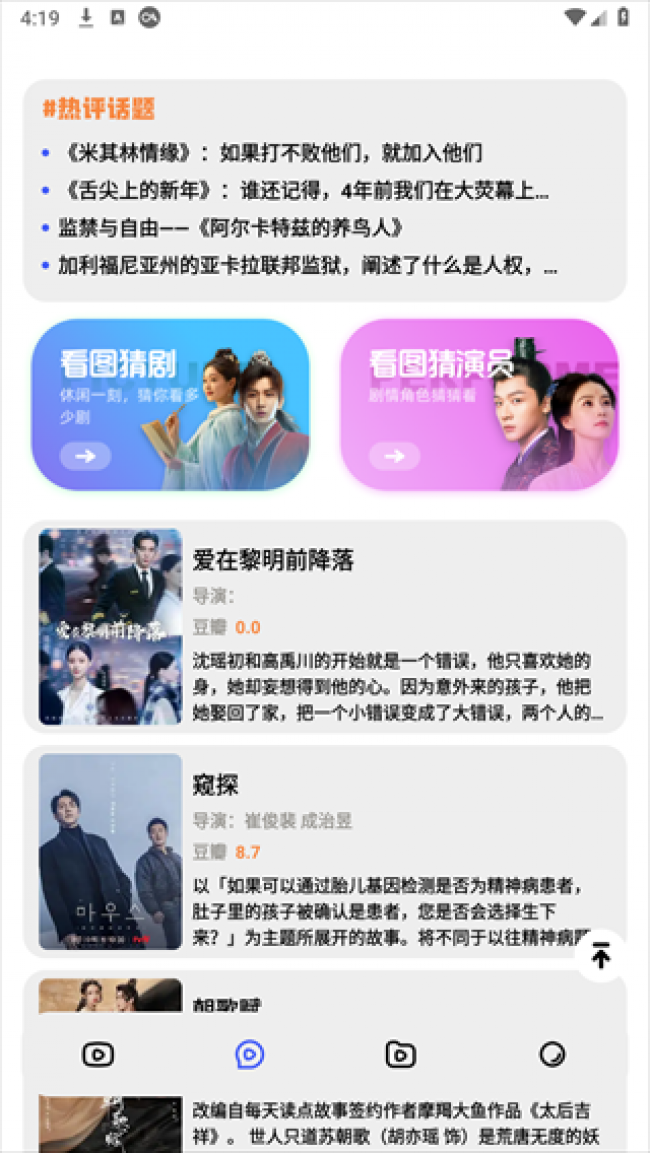Switch to the first bottom tab with the play icon
Screen dimensions: 650x1153
(x=98, y=1054)
